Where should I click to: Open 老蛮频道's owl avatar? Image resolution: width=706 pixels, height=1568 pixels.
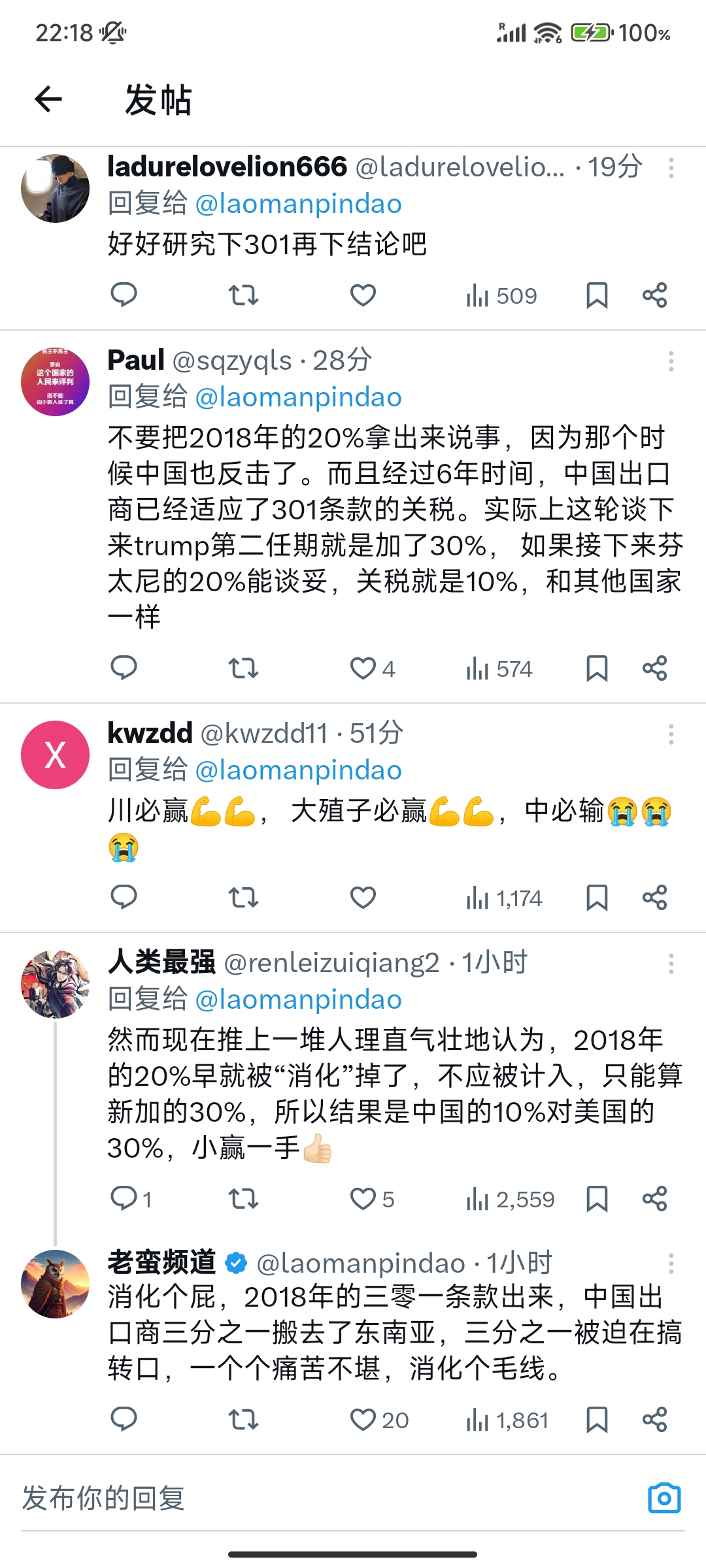point(56,1284)
